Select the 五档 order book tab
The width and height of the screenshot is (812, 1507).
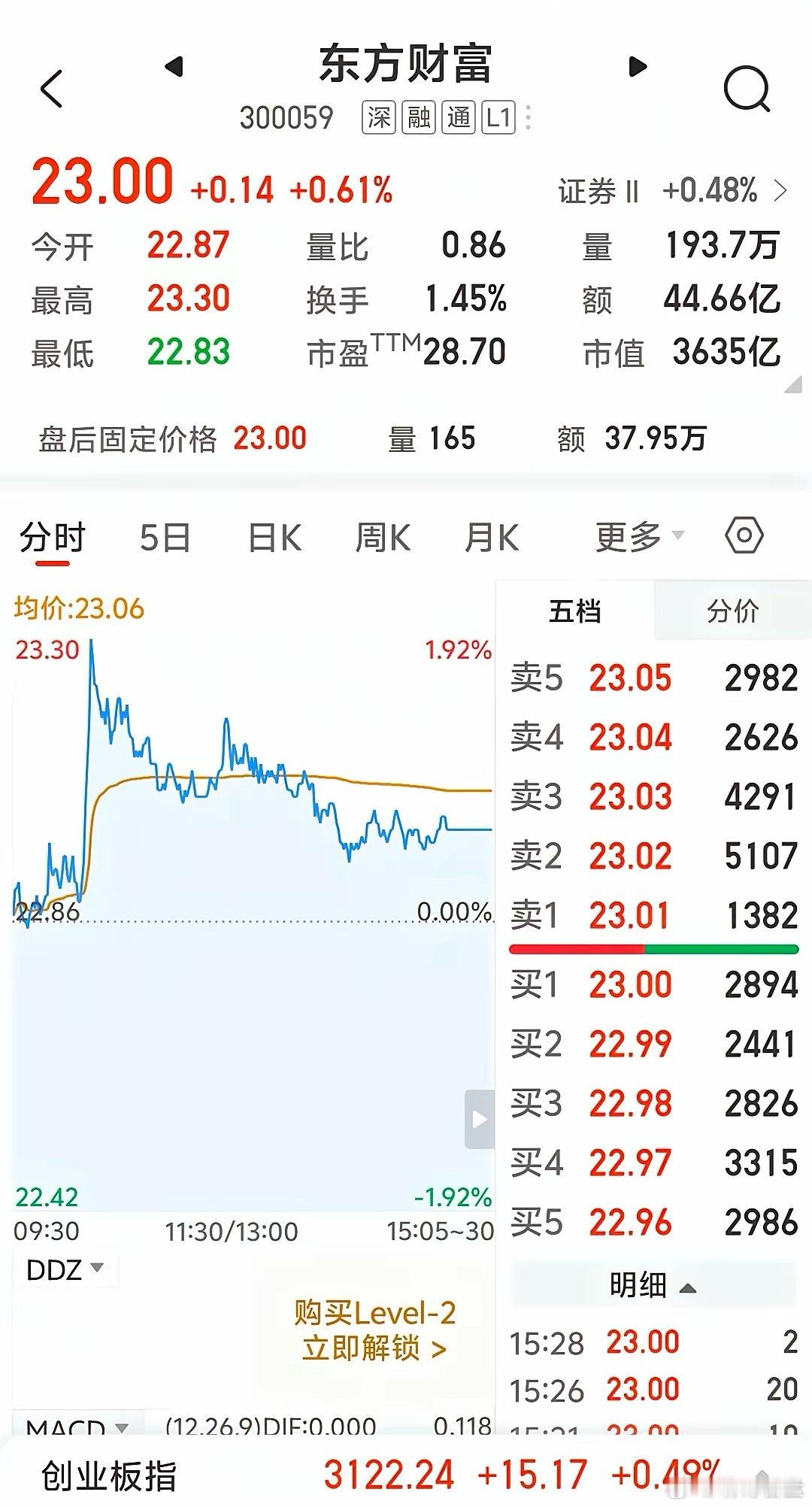[x=575, y=611]
